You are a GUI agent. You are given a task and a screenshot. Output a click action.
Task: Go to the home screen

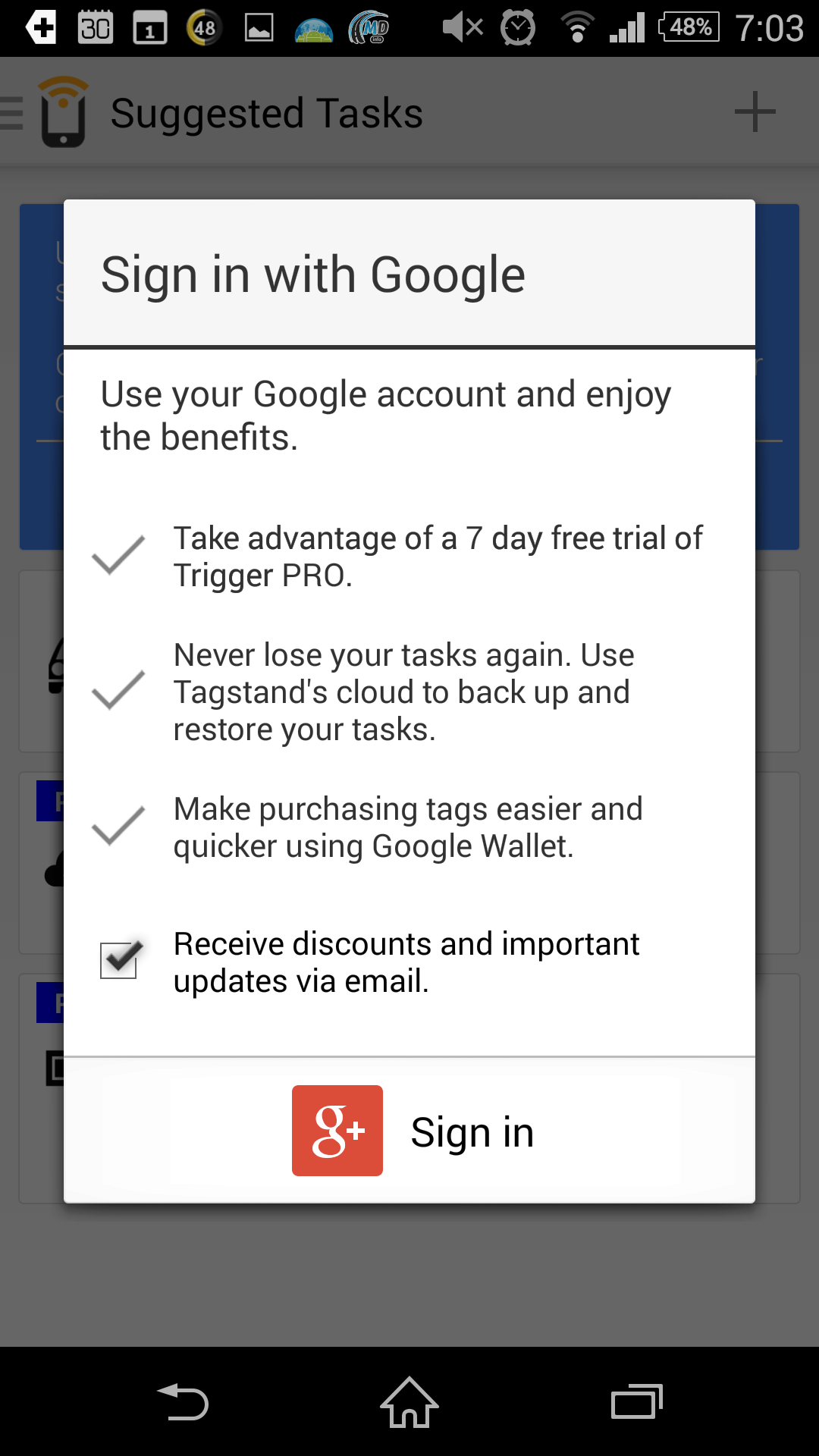pyautogui.click(x=409, y=1401)
